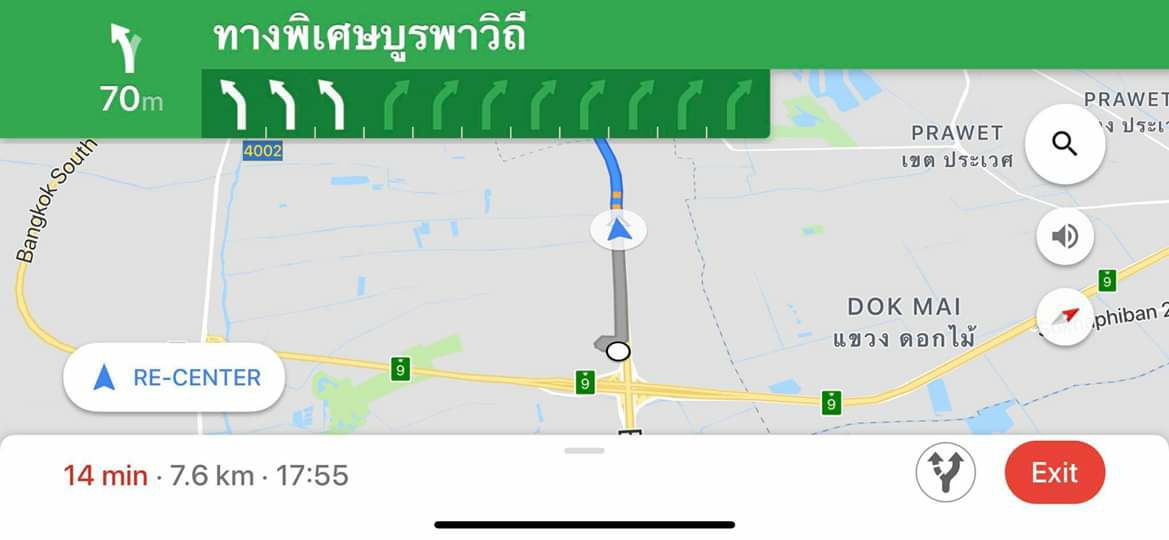Tap the compass to reorient map
This screenshot has width=1169, height=540.
[x=1065, y=317]
